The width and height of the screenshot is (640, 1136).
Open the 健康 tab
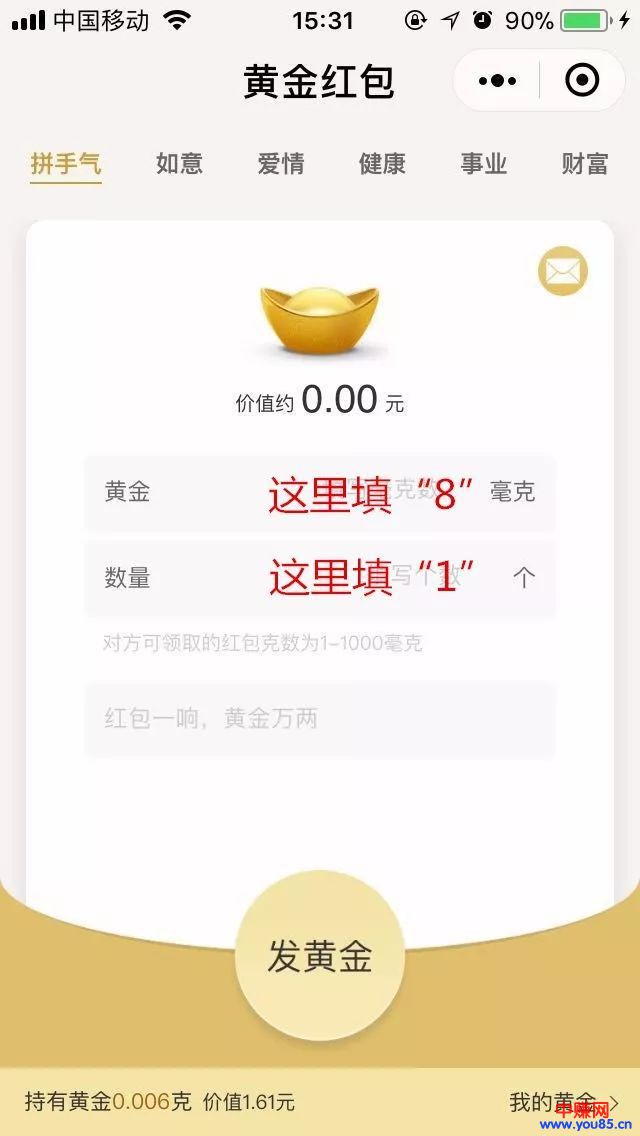pos(383,164)
